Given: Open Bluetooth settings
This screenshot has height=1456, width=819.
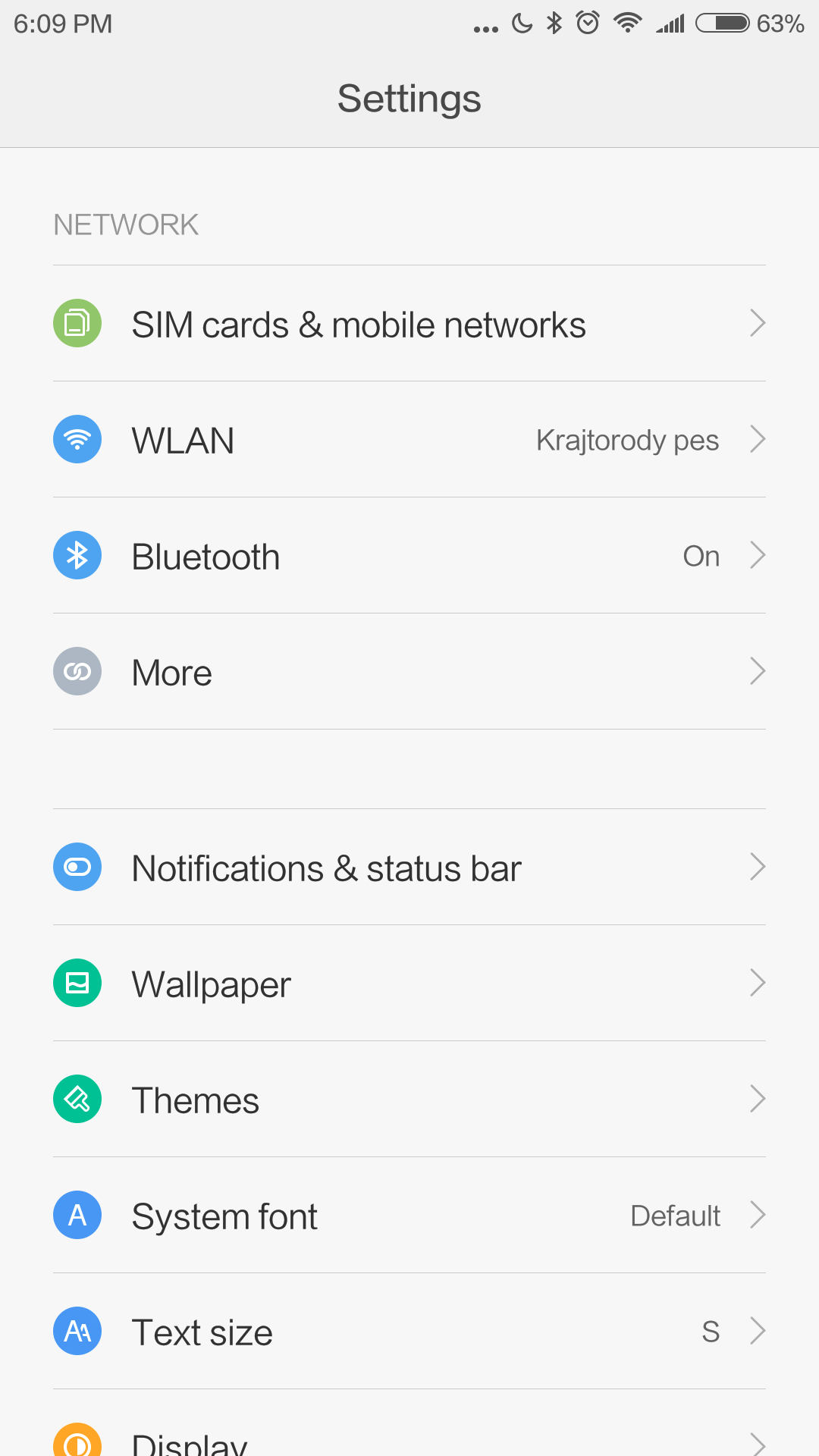Looking at the screenshot, I should [x=409, y=555].
